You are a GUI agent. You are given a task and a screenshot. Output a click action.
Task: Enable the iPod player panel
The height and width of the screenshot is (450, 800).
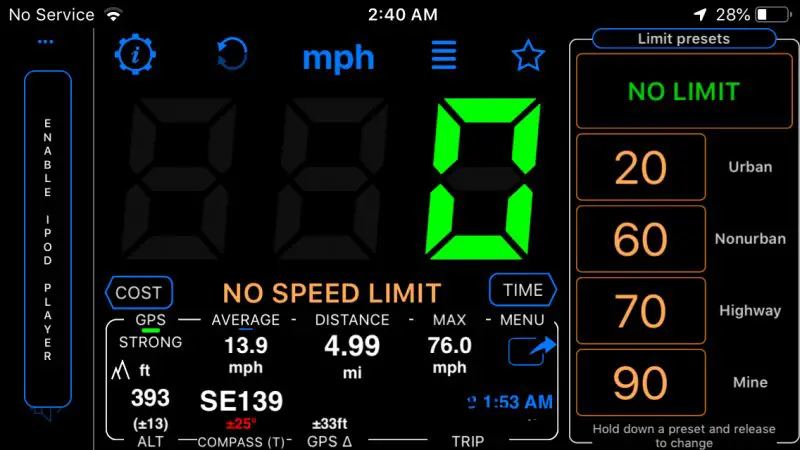(47, 240)
